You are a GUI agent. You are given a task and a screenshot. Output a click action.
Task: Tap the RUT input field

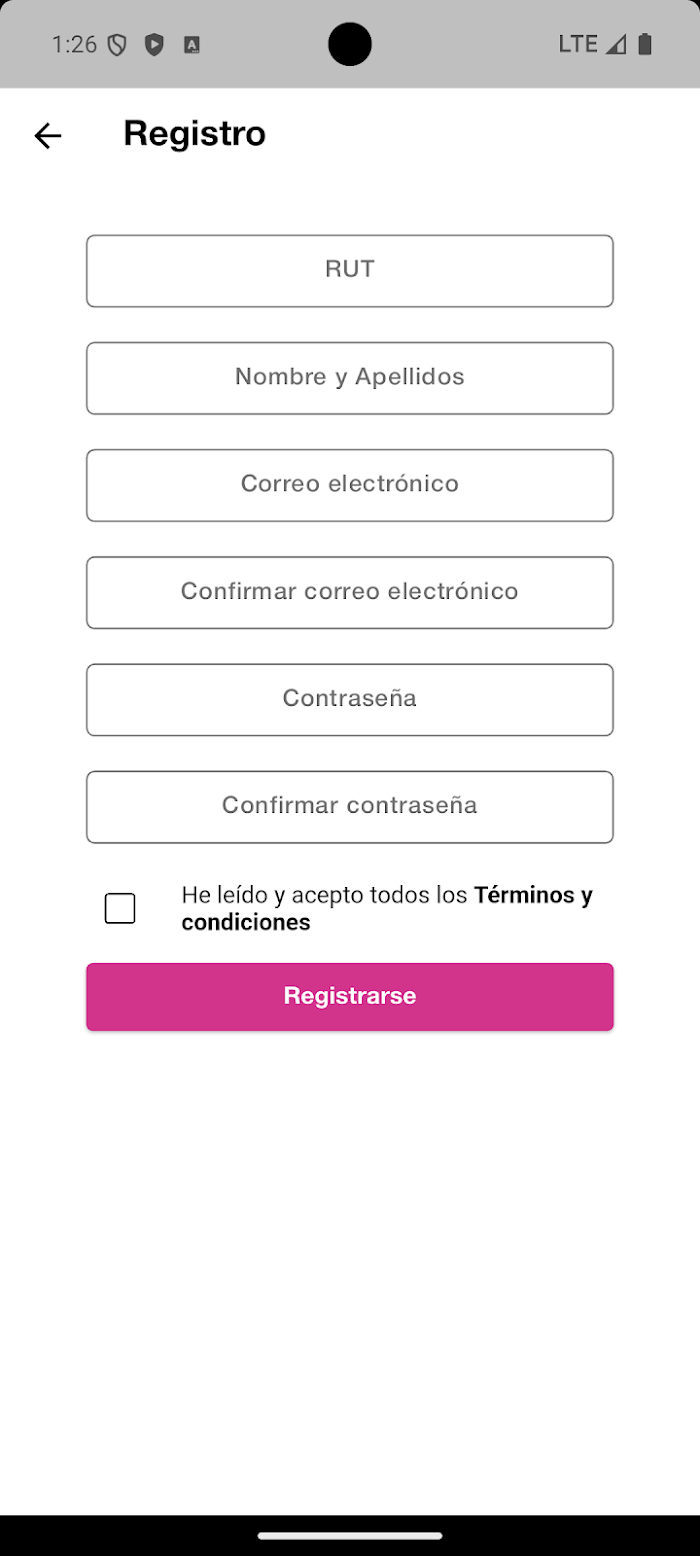tap(350, 271)
